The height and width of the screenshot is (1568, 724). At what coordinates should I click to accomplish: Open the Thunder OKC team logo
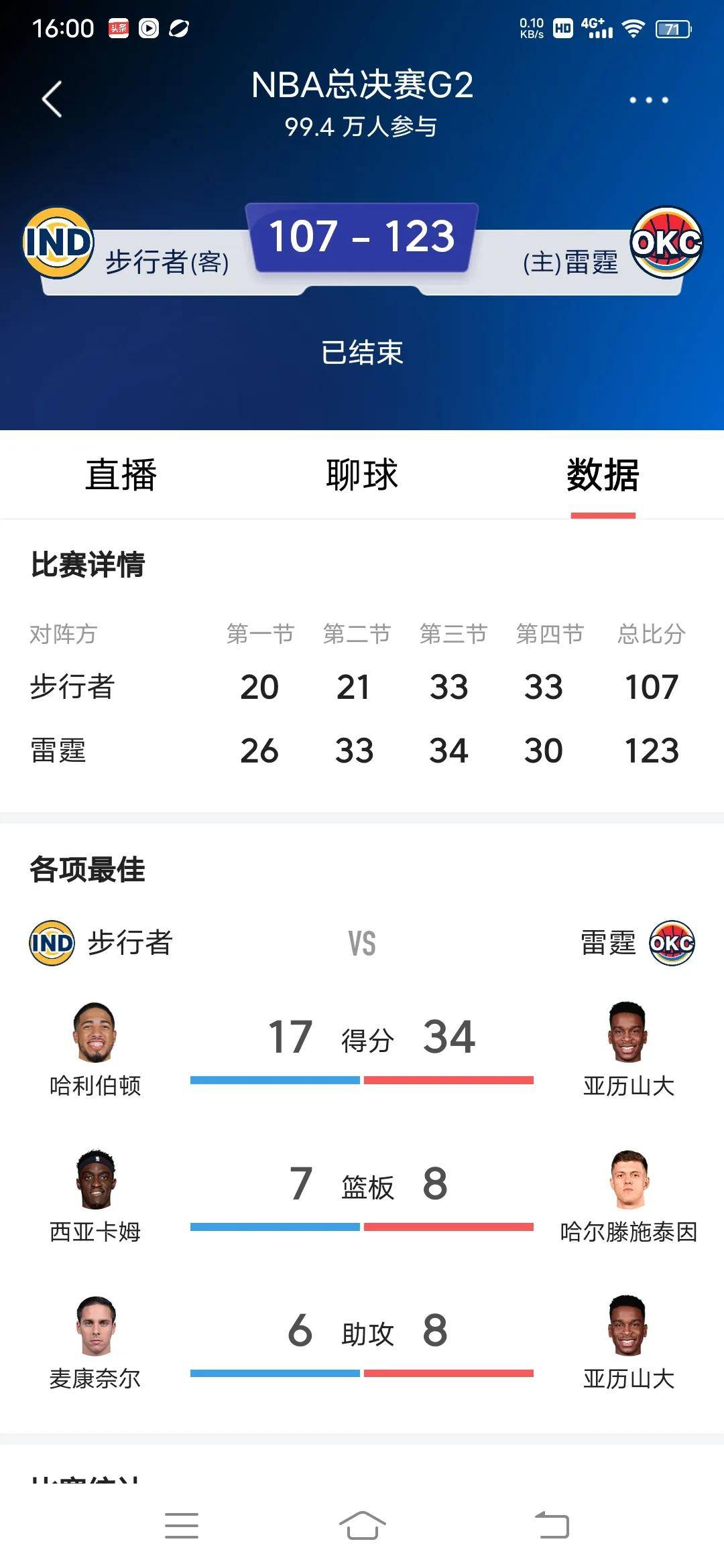666,243
